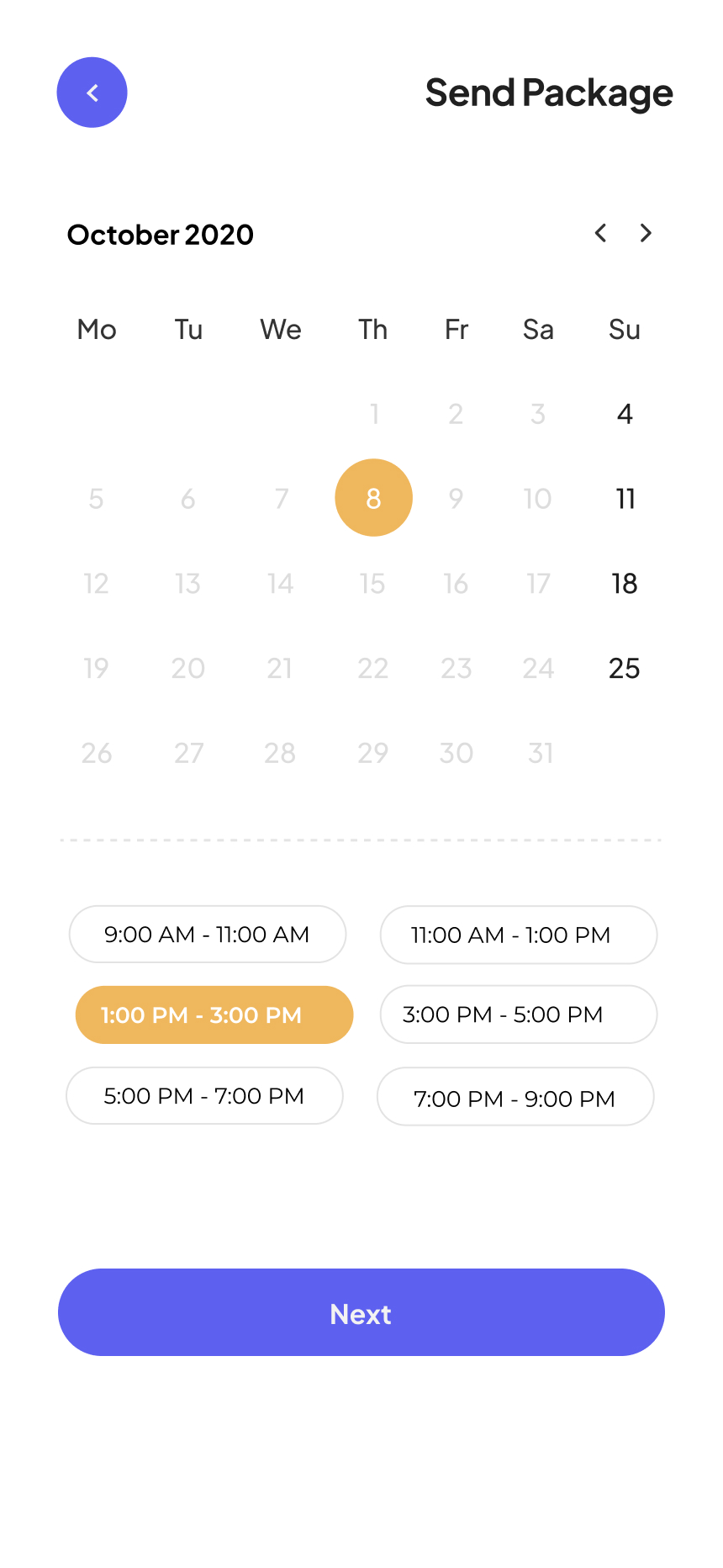Select the 7:00 PM - 9:00 PM slot
The image size is (723, 1568).
click(515, 1097)
